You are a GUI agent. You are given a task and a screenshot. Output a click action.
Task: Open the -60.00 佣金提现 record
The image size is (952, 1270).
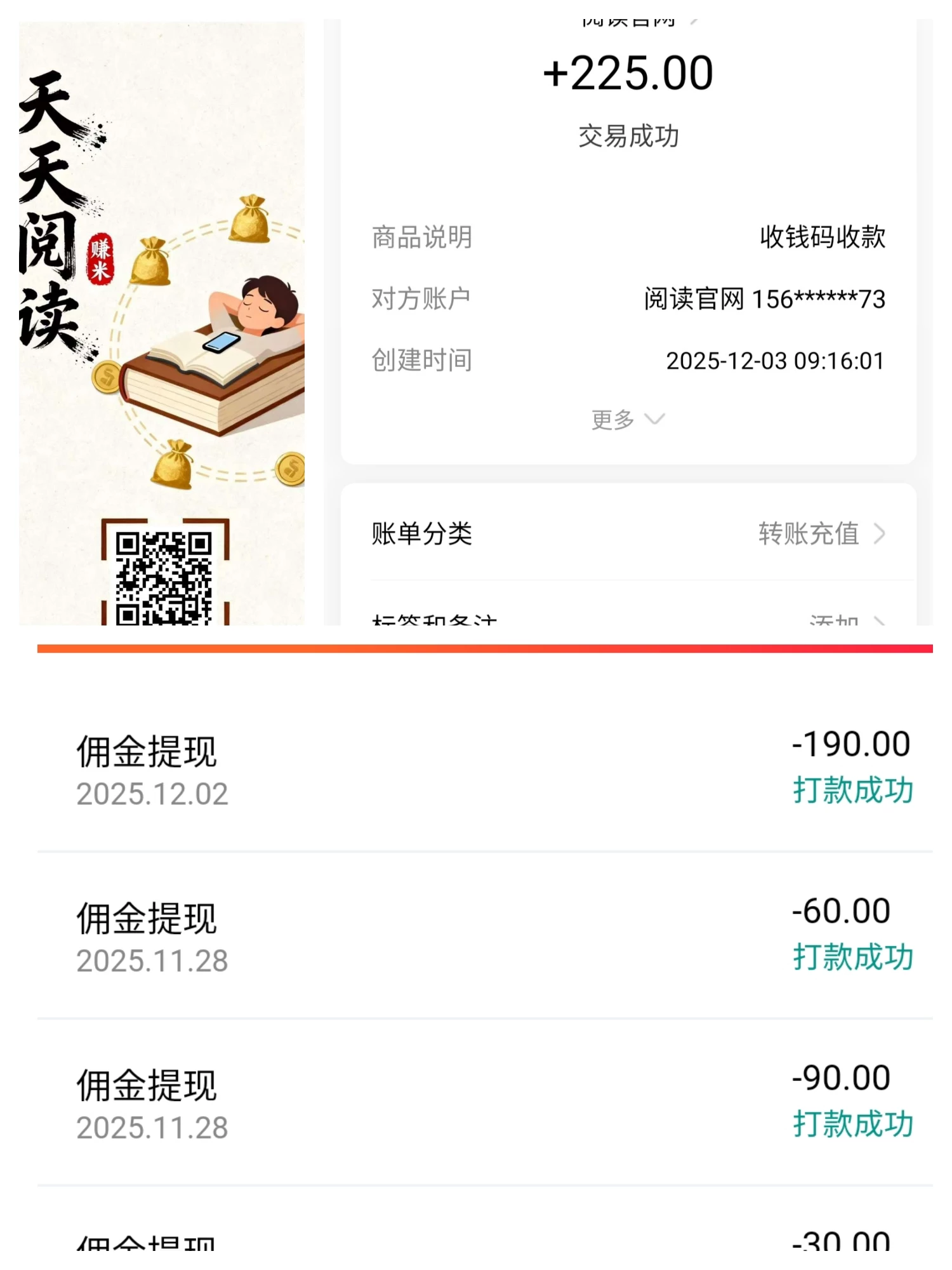pyautogui.click(x=476, y=940)
